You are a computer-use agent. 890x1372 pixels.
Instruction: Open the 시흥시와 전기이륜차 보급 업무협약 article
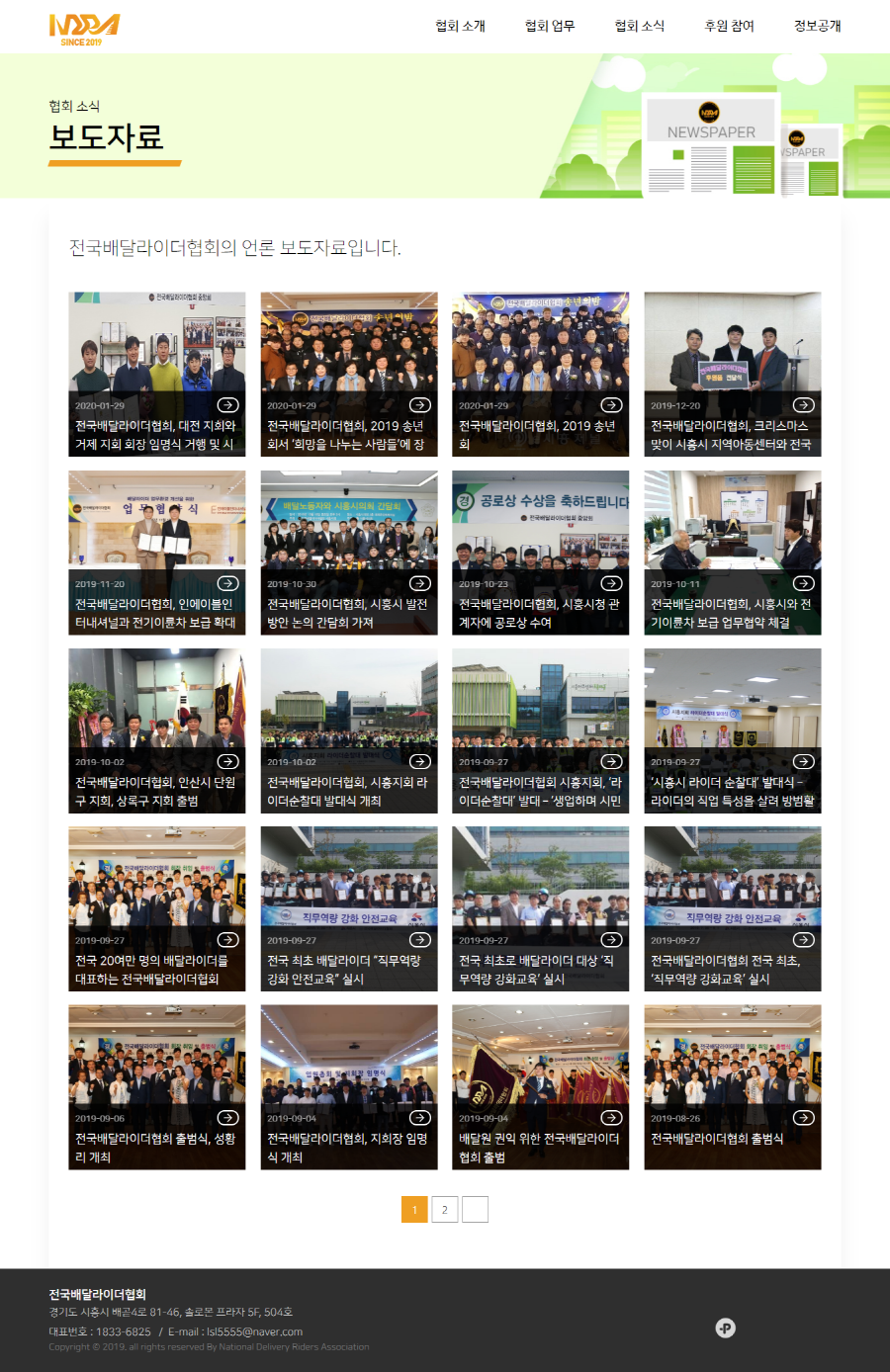click(x=732, y=613)
